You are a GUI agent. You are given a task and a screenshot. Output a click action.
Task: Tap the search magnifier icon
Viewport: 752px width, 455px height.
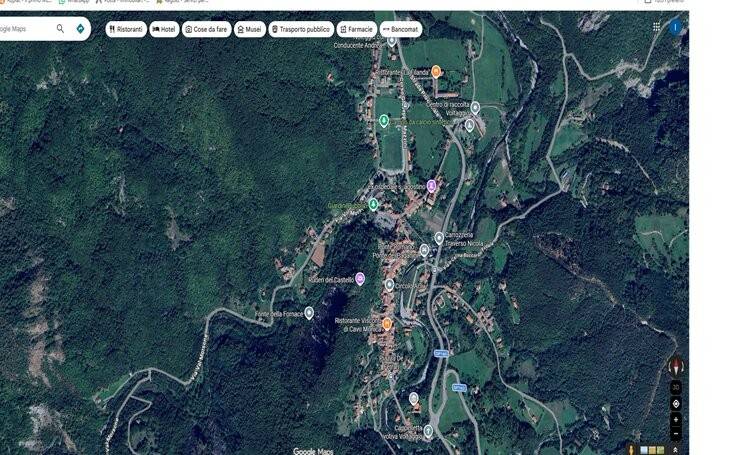click(61, 29)
